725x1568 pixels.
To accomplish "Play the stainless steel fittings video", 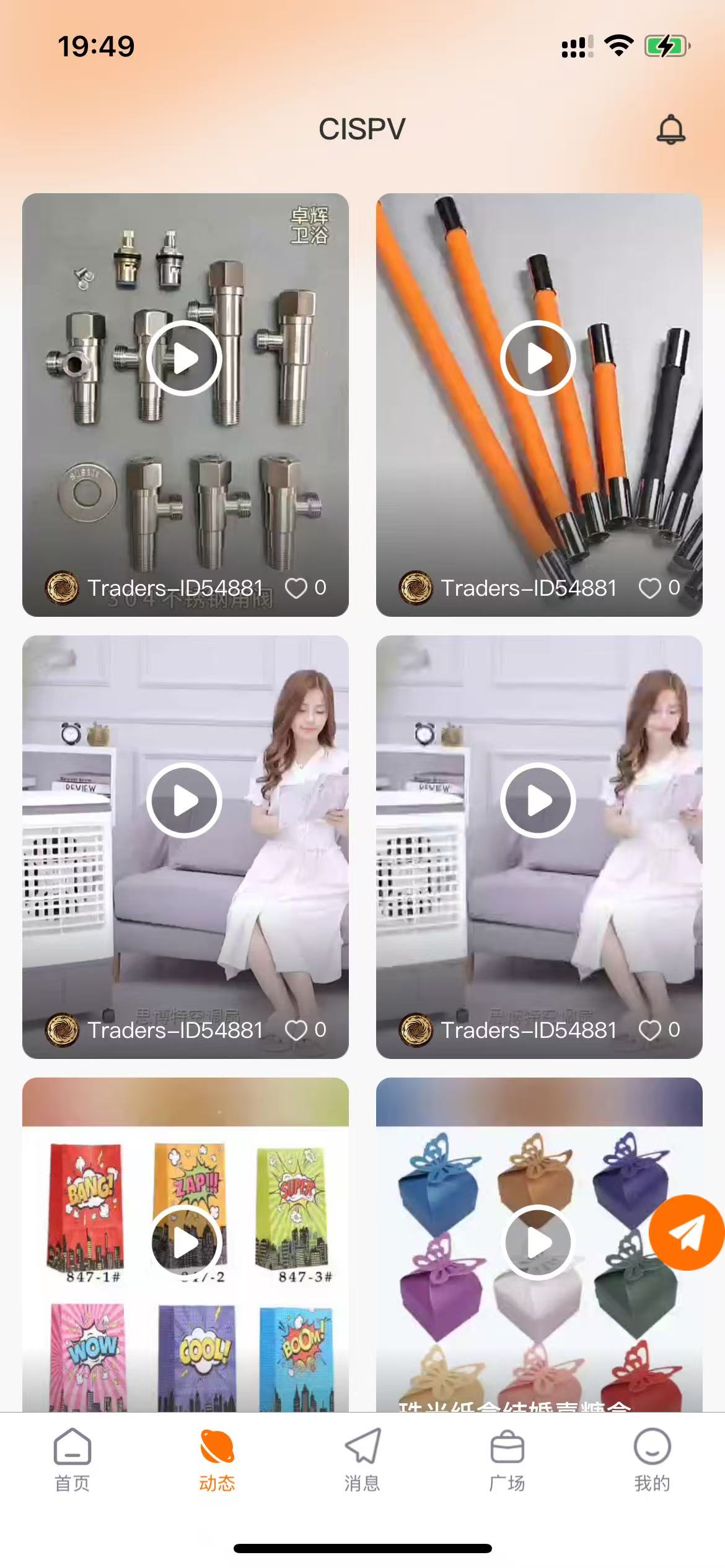I will [x=184, y=358].
